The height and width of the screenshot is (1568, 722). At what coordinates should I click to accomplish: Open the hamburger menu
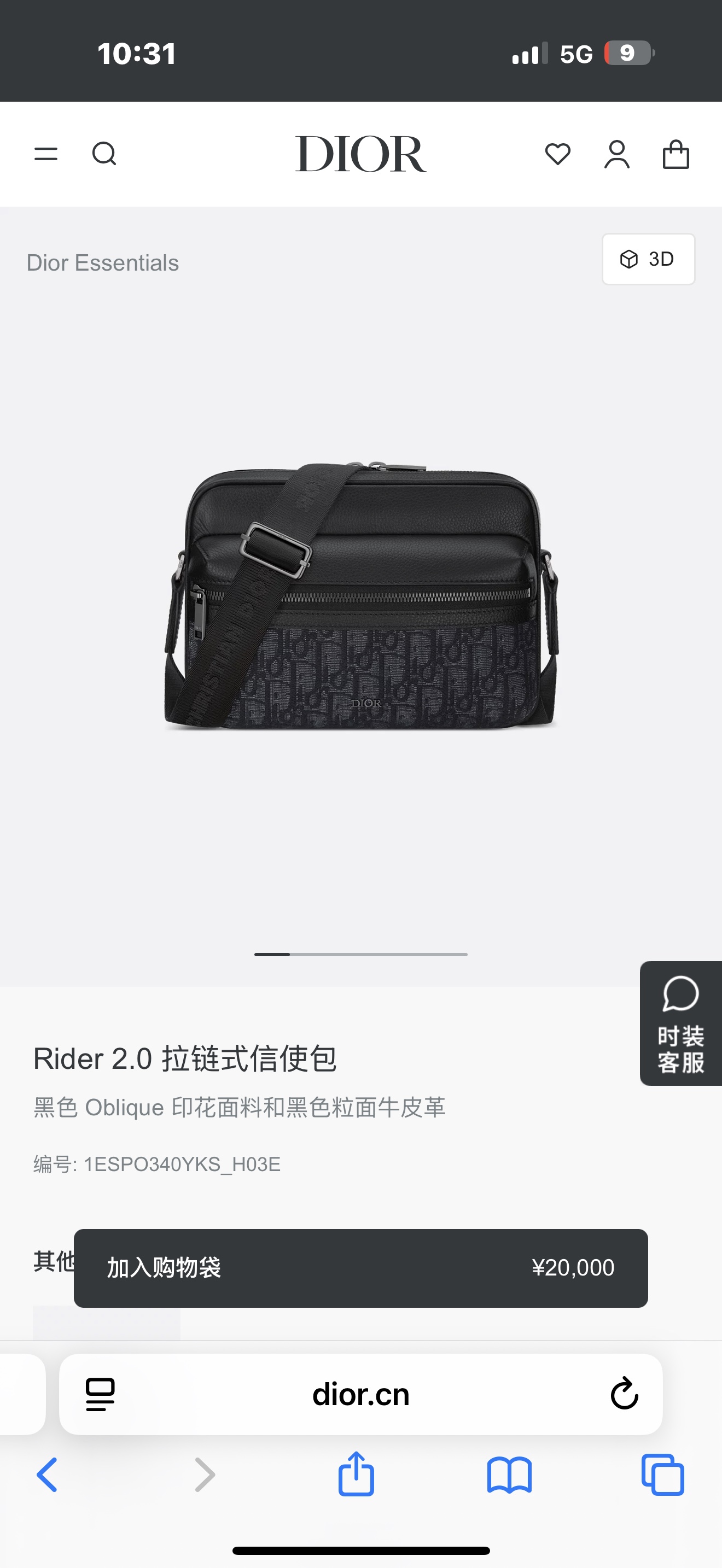point(45,154)
